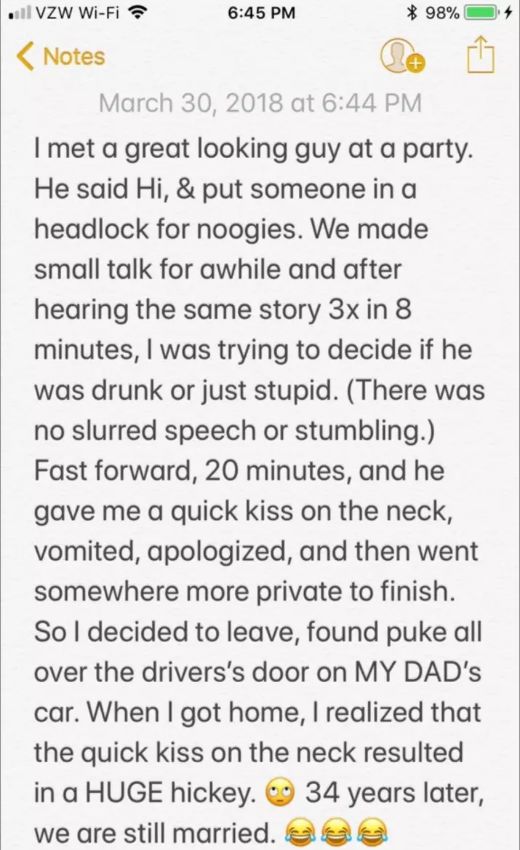Go back to the Notes list
Screen dimensions: 520x850
[61, 56]
